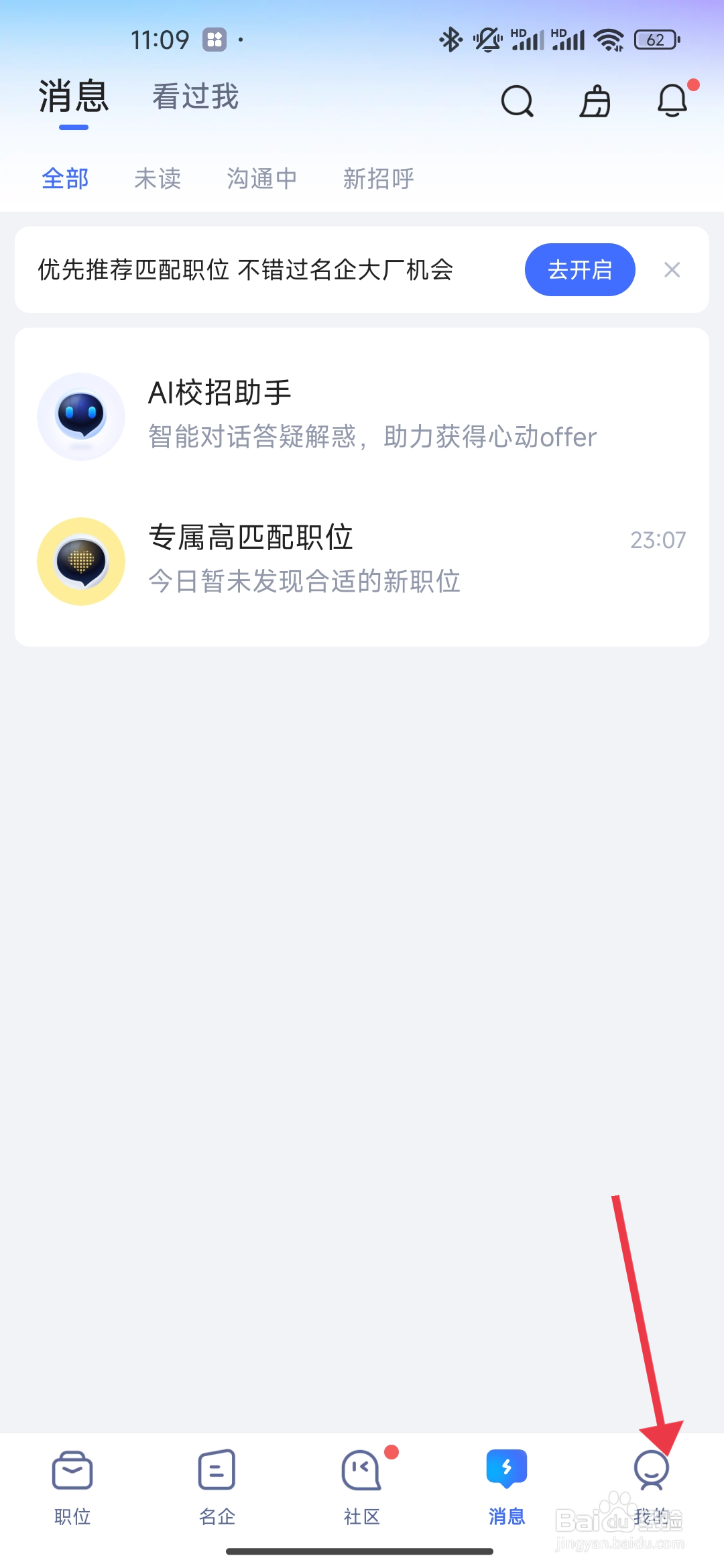Switch to the 看过我 tab
The image size is (724, 1568).
194,98
